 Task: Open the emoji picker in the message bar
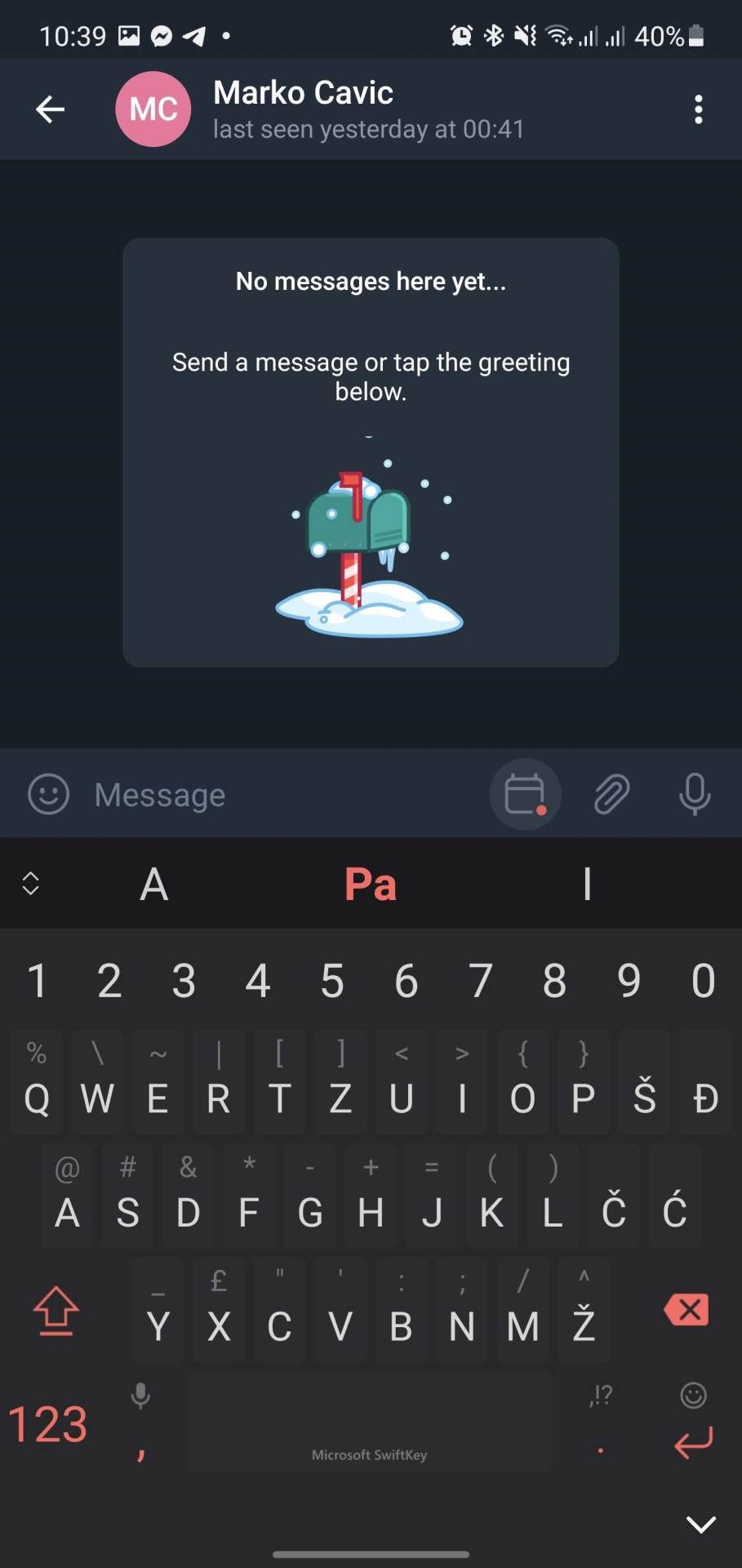tap(49, 794)
